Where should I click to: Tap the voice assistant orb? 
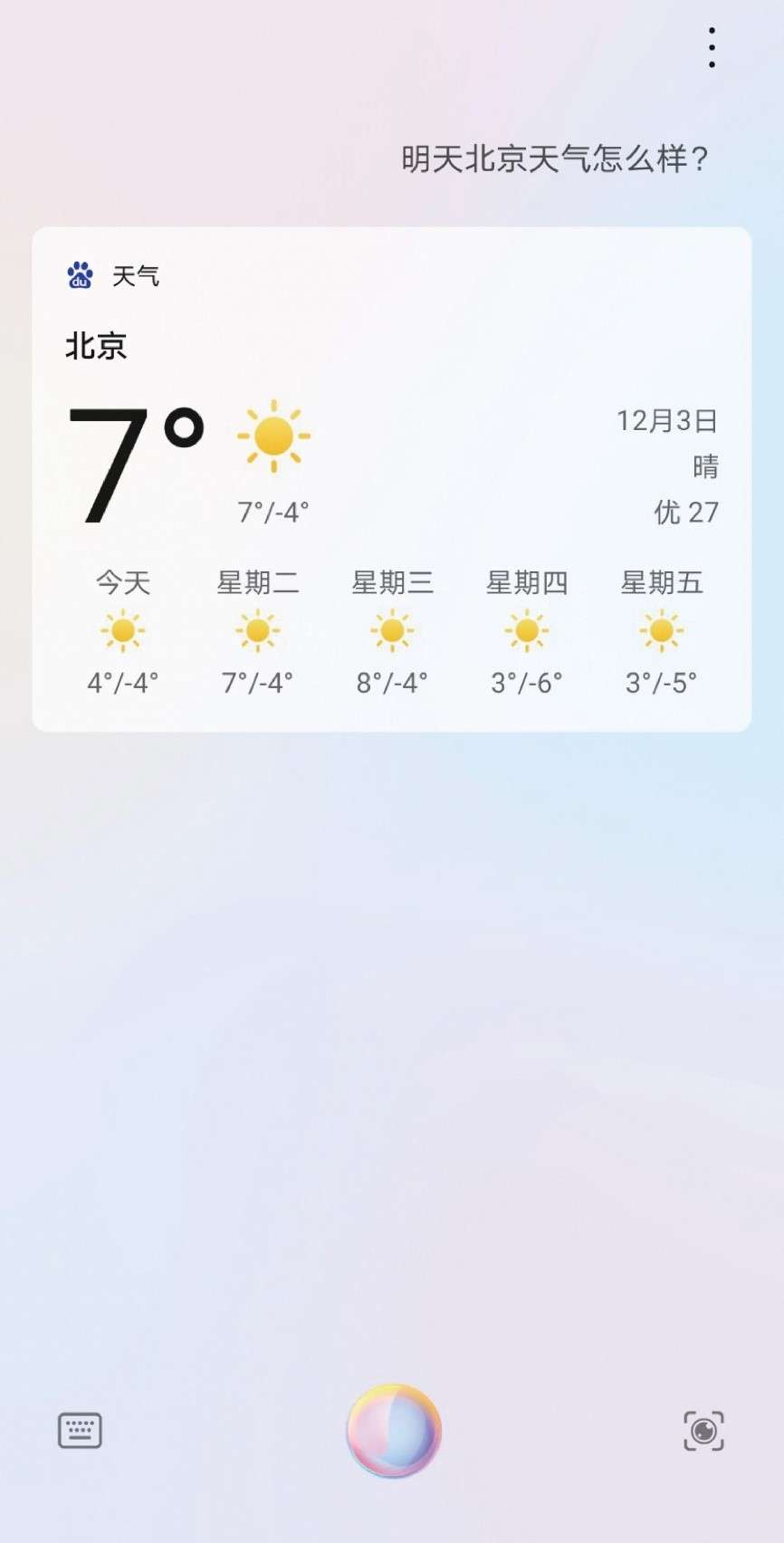391,1428
